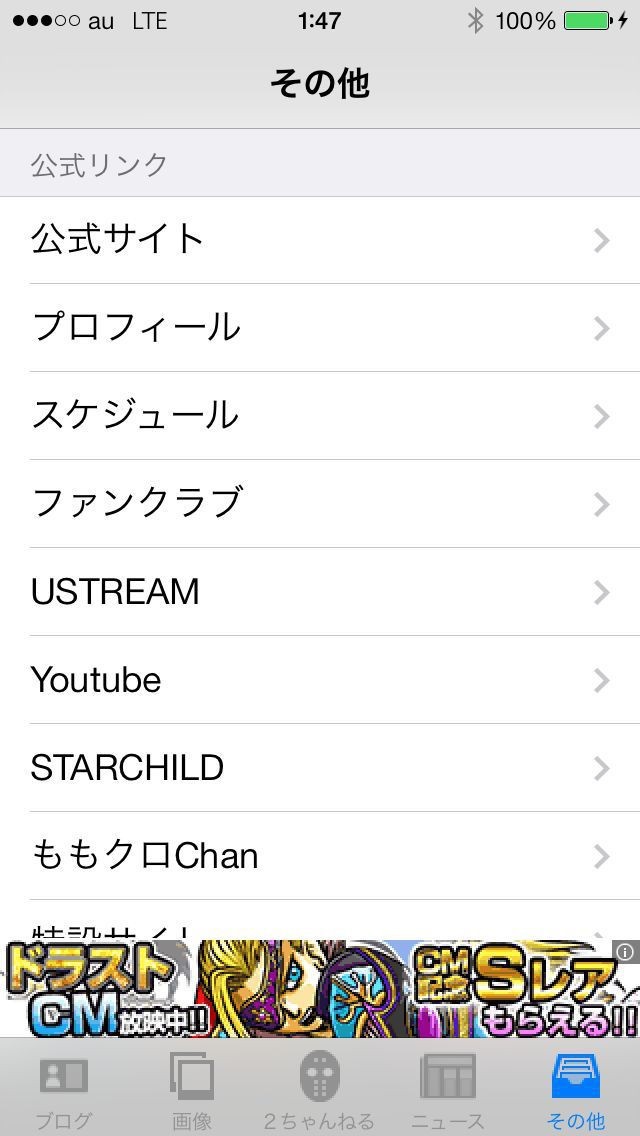Viewport: 640px width, 1136px height.
Task: View the スケジュール page
Action: point(320,416)
